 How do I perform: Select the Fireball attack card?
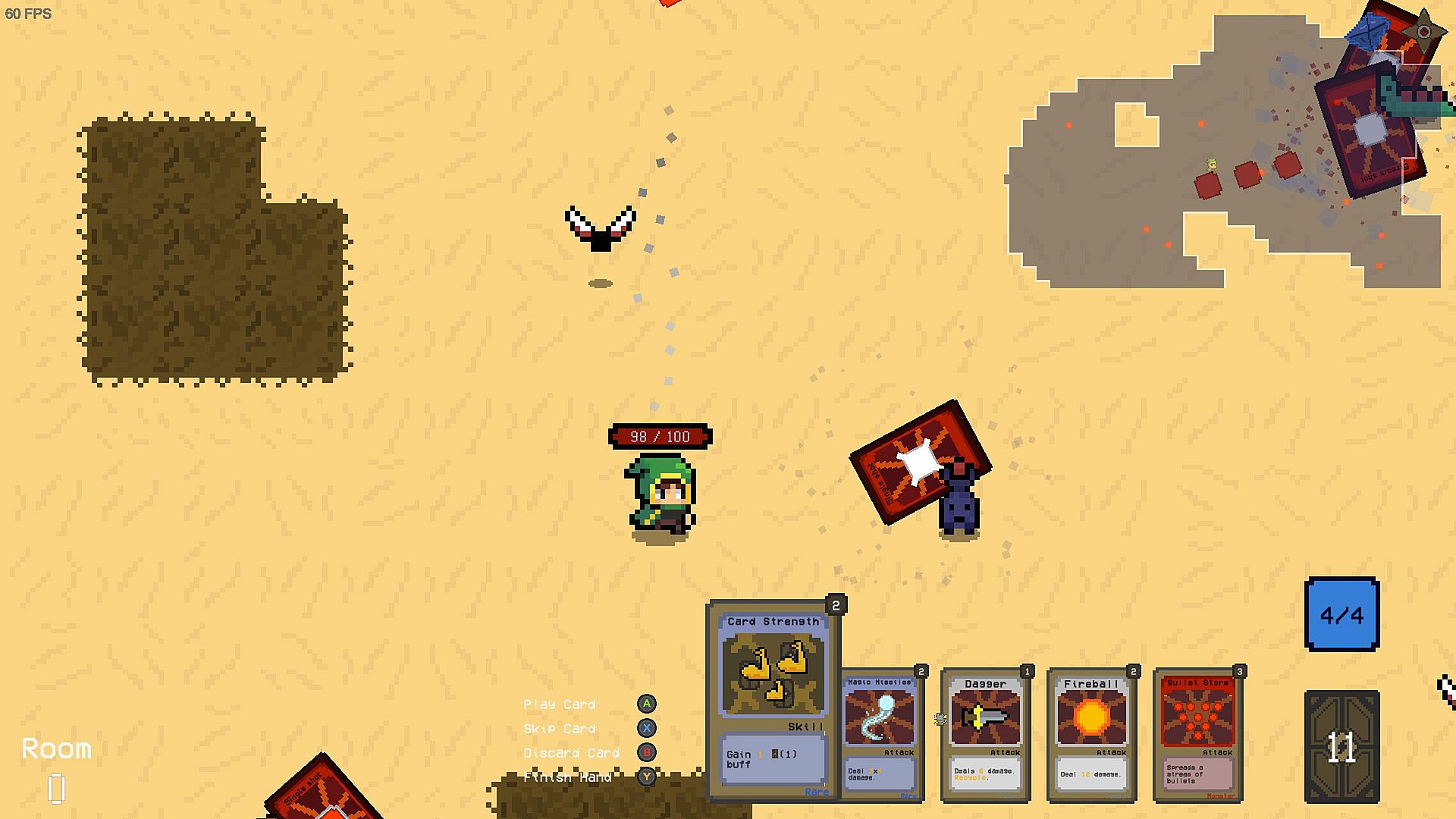1091,736
